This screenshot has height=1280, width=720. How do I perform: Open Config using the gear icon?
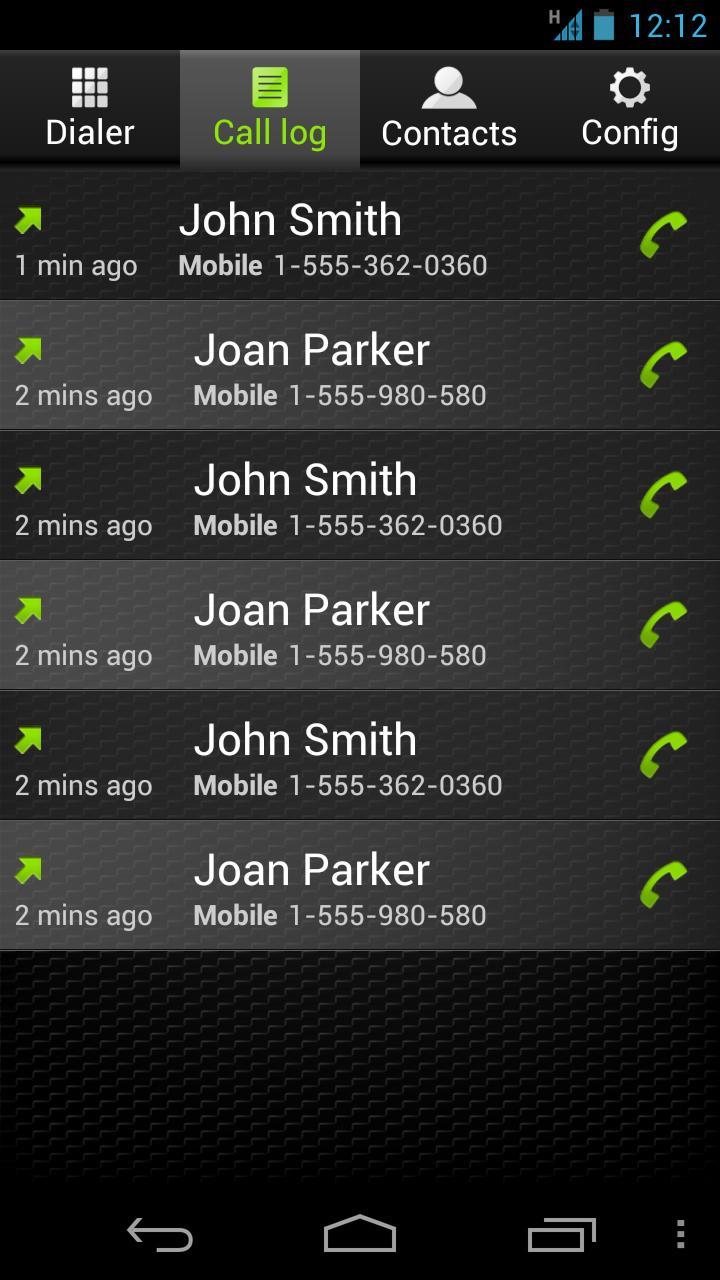click(x=629, y=87)
